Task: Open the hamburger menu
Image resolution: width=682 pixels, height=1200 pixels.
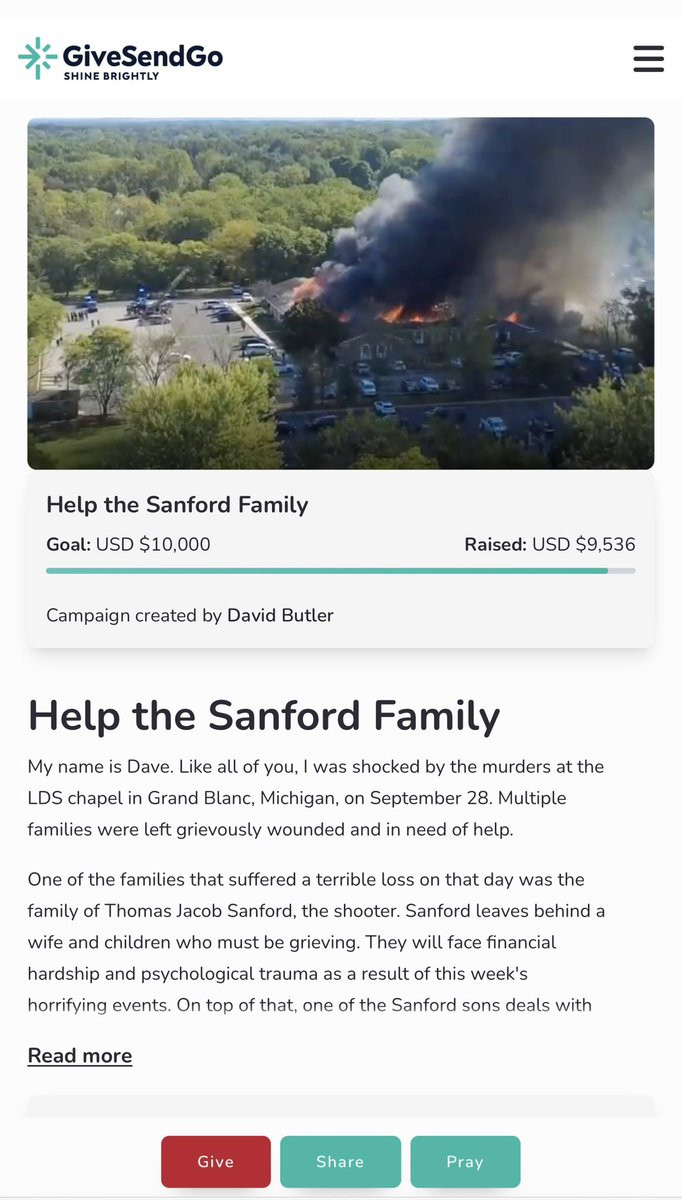Action: 648,58
